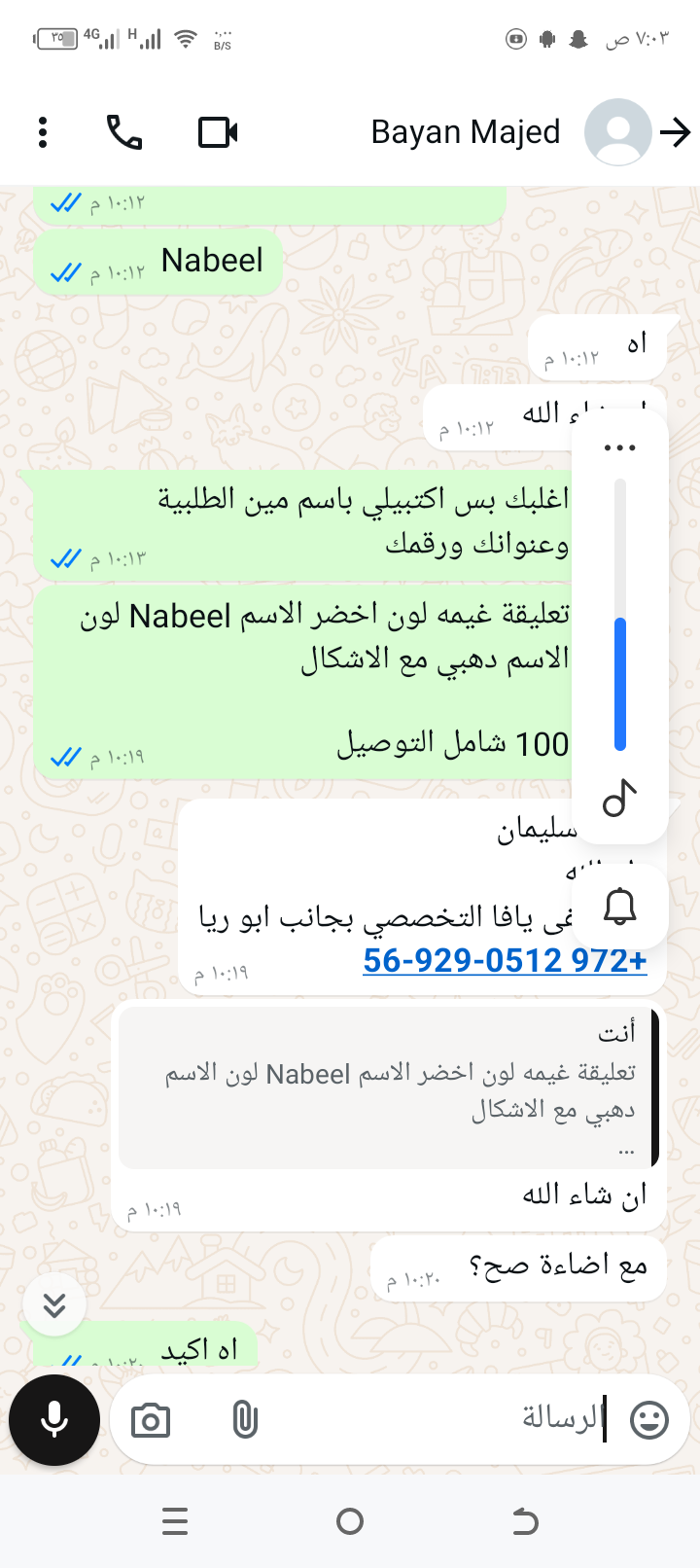Start a voice call with Bayan Majed
This screenshot has height=1568, width=700.
click(x=124, y=132)
